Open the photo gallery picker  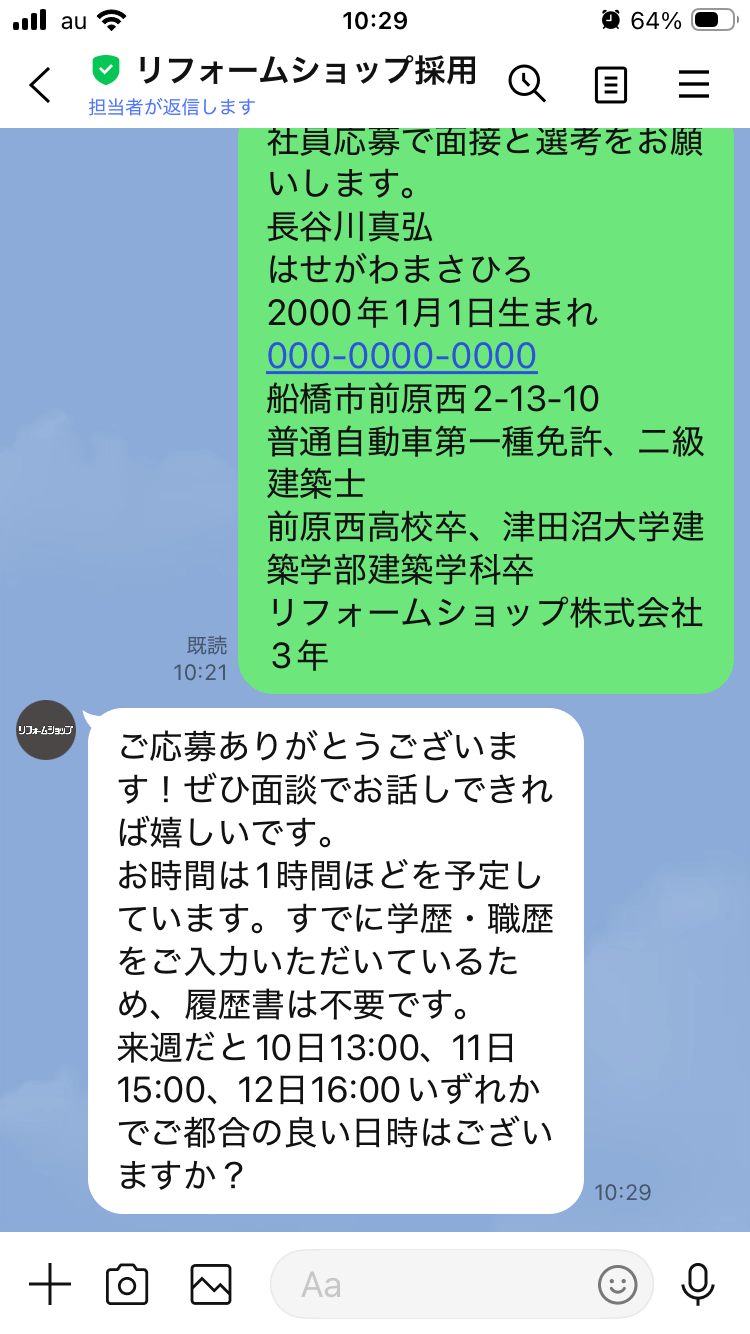[x=211, y=1284]
